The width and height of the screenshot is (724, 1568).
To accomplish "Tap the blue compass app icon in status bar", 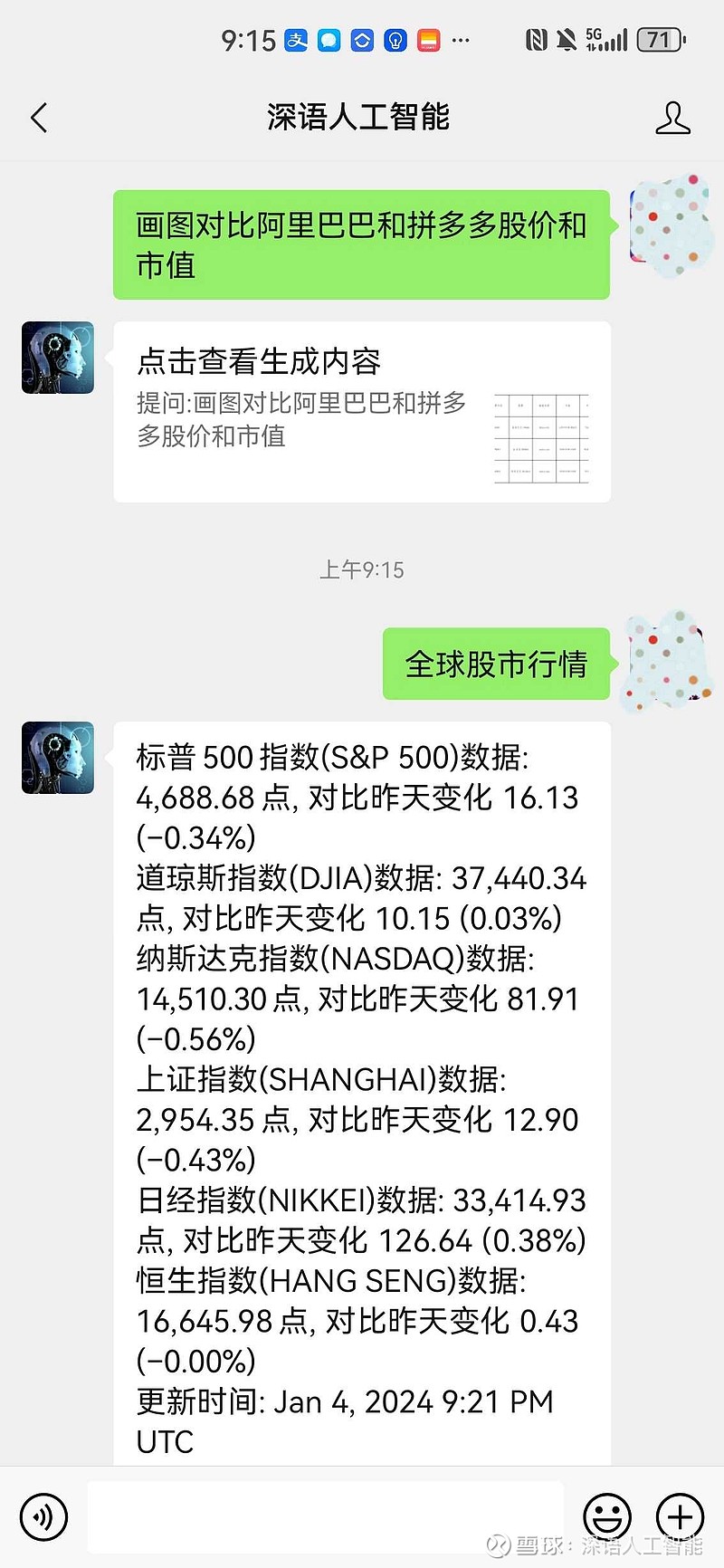I will point(361,40).
